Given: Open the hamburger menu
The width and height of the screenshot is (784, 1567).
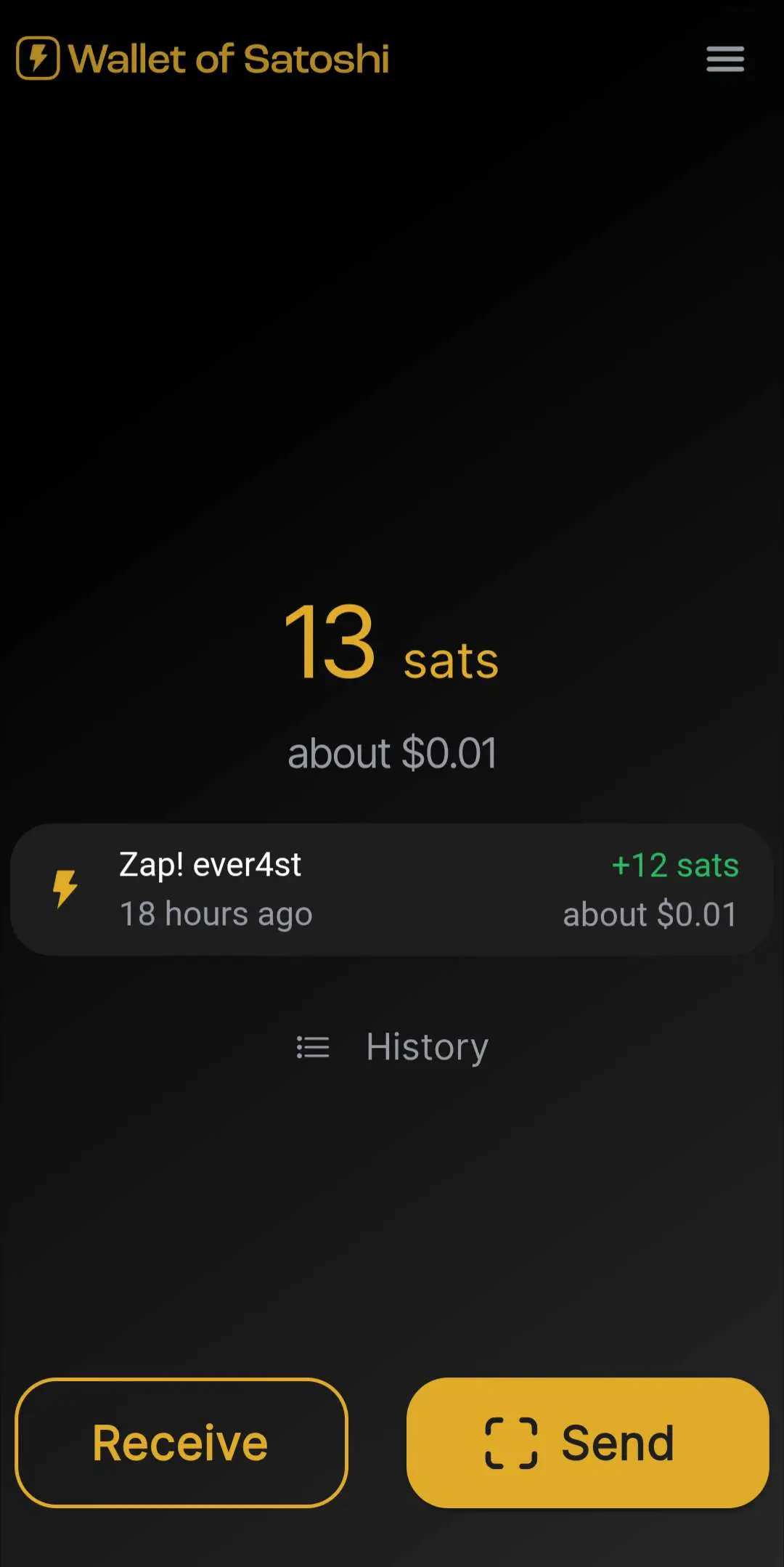Looking at the screenshot, I should coord(725,59).
